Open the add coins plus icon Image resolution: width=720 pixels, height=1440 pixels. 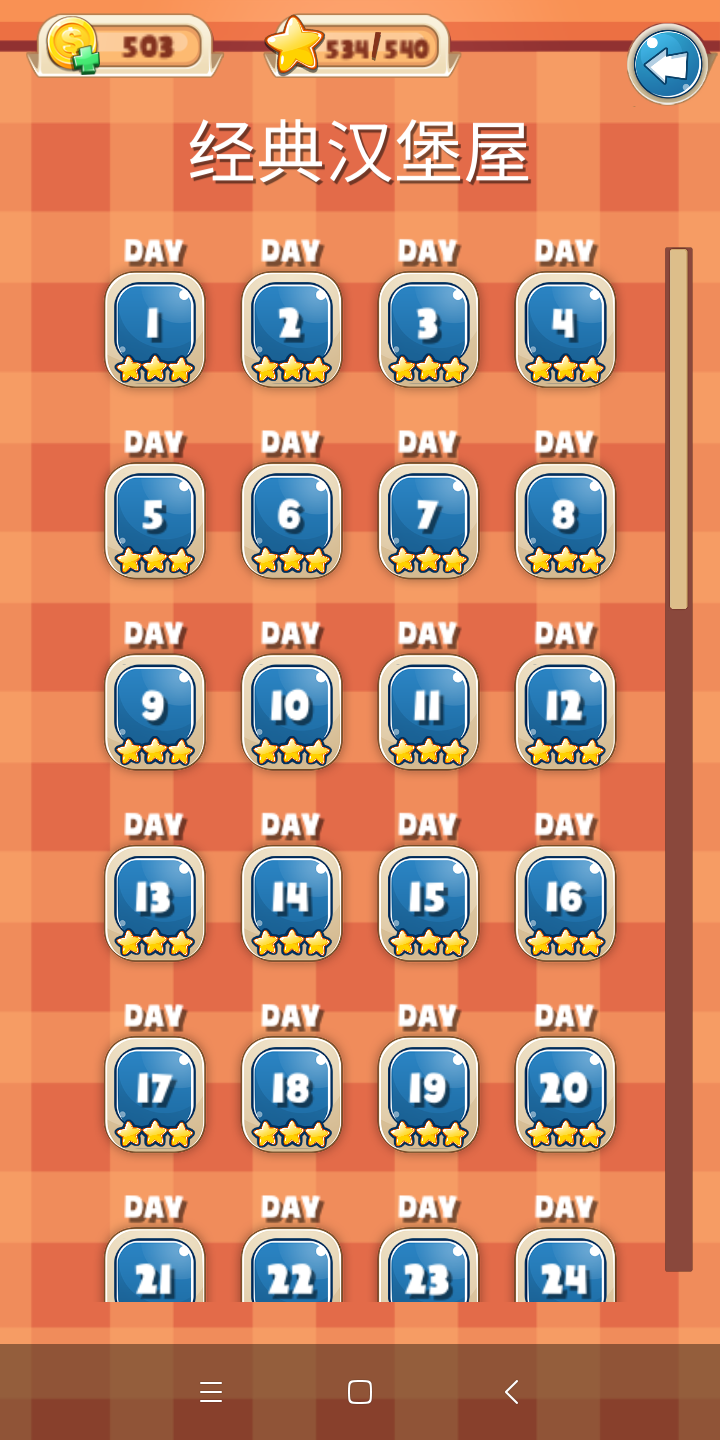click(87, 60)
